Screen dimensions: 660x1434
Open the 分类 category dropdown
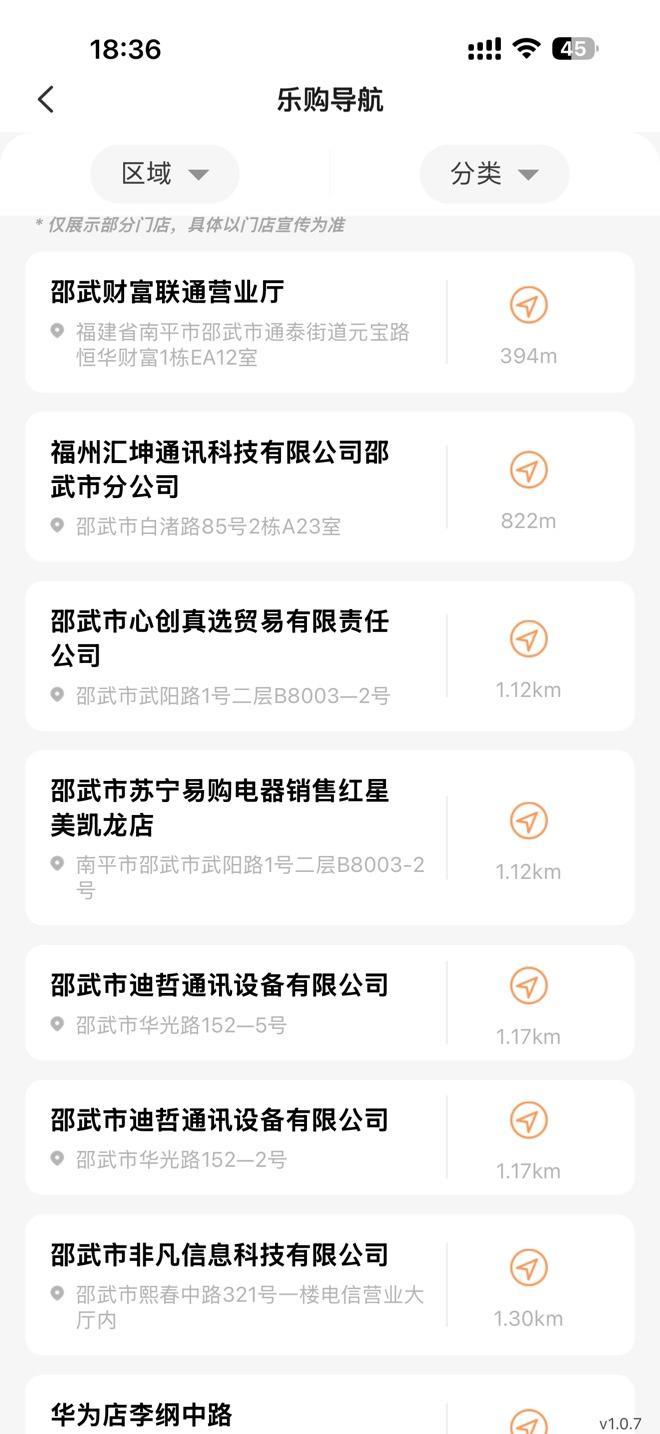click(494, 174)
